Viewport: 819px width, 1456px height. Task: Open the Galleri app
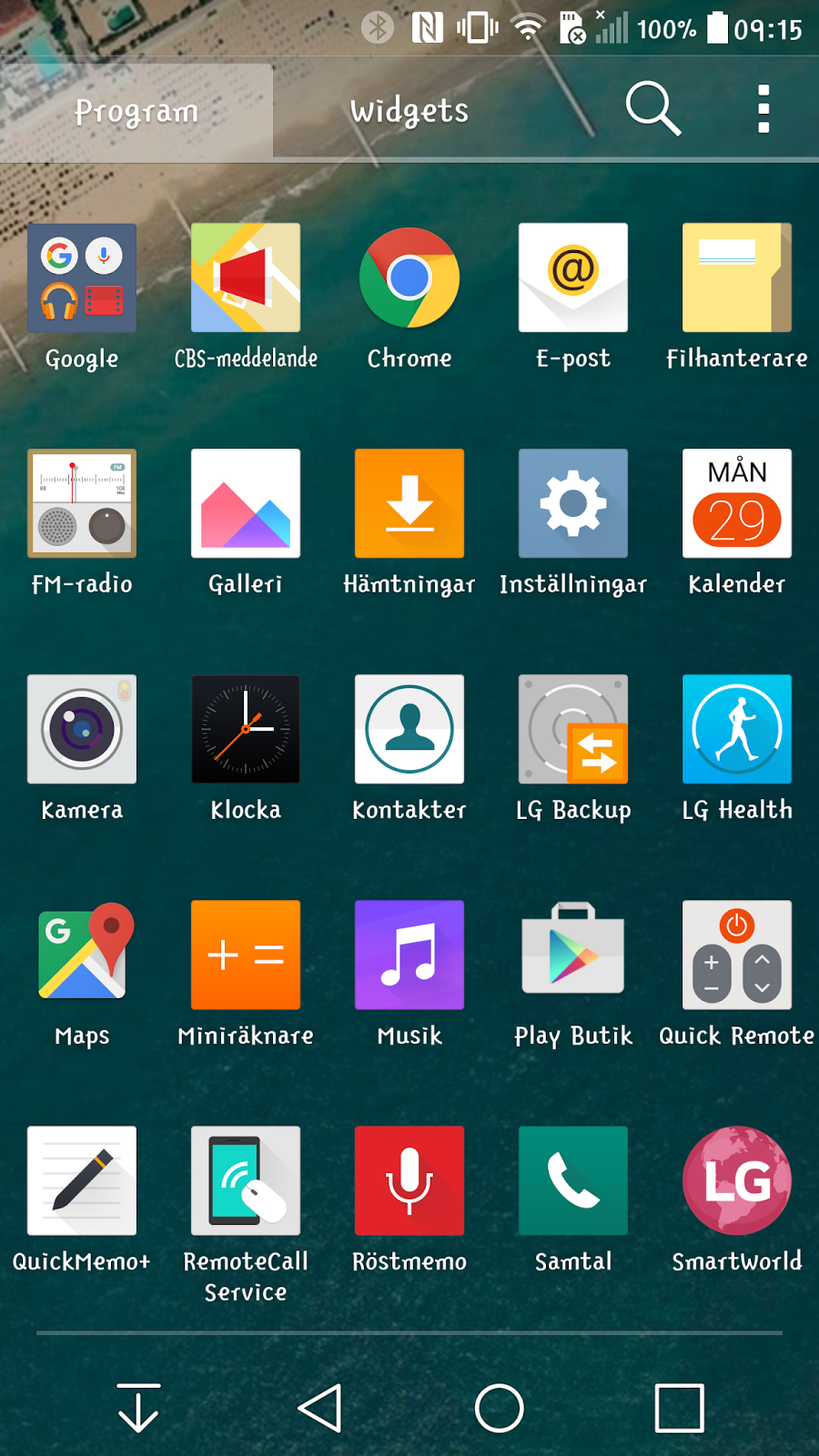tap(246, 504)
